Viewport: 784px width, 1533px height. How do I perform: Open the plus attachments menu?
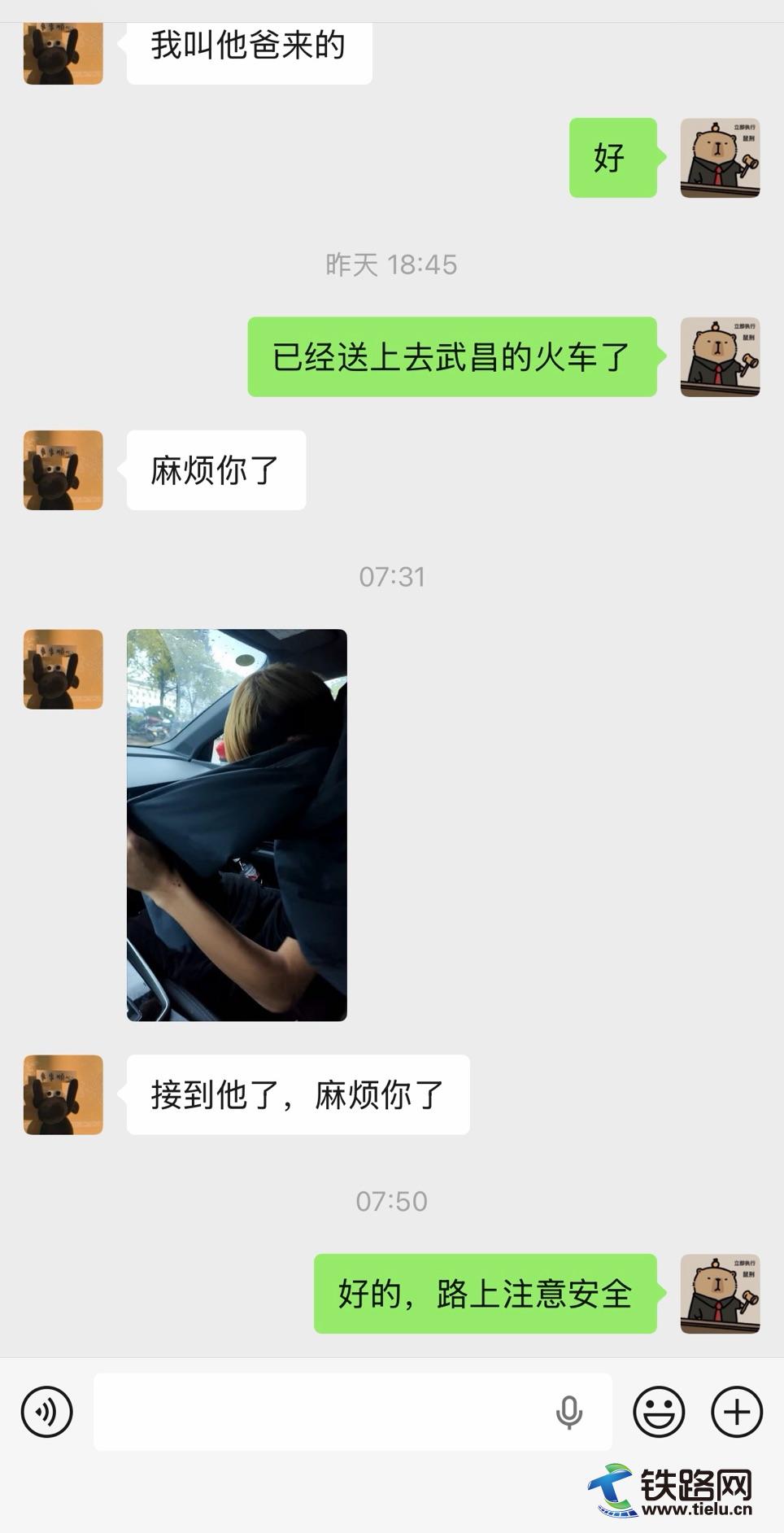click(x=737, y=1411)
